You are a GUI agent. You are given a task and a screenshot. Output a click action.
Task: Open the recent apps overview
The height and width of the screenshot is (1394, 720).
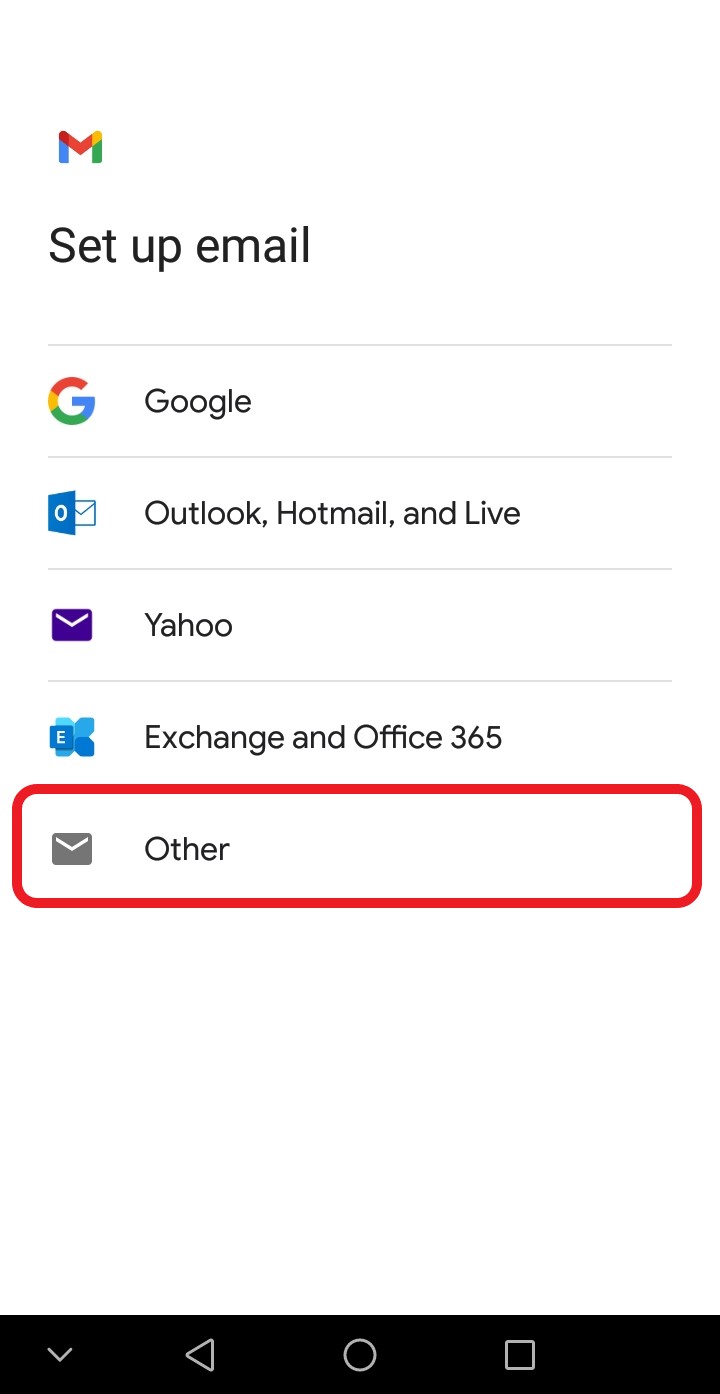click(x=519, y=1355)
